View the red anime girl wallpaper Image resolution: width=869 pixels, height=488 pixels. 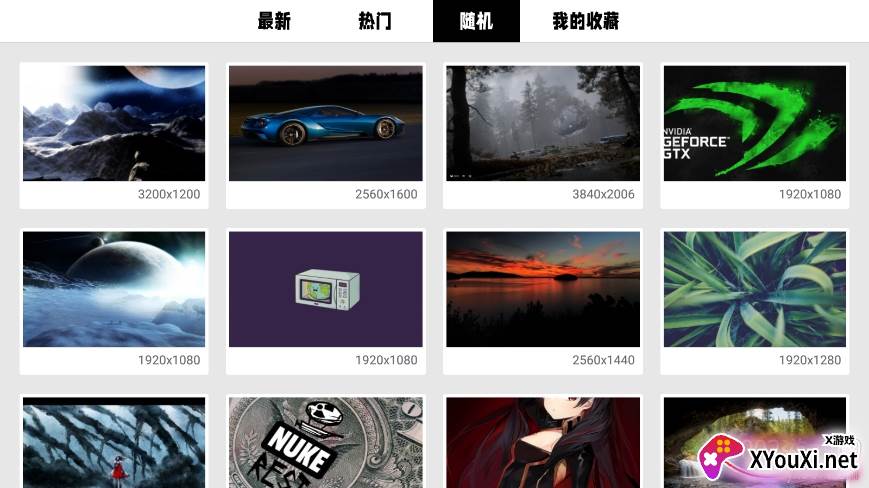(x=543, y=443)
